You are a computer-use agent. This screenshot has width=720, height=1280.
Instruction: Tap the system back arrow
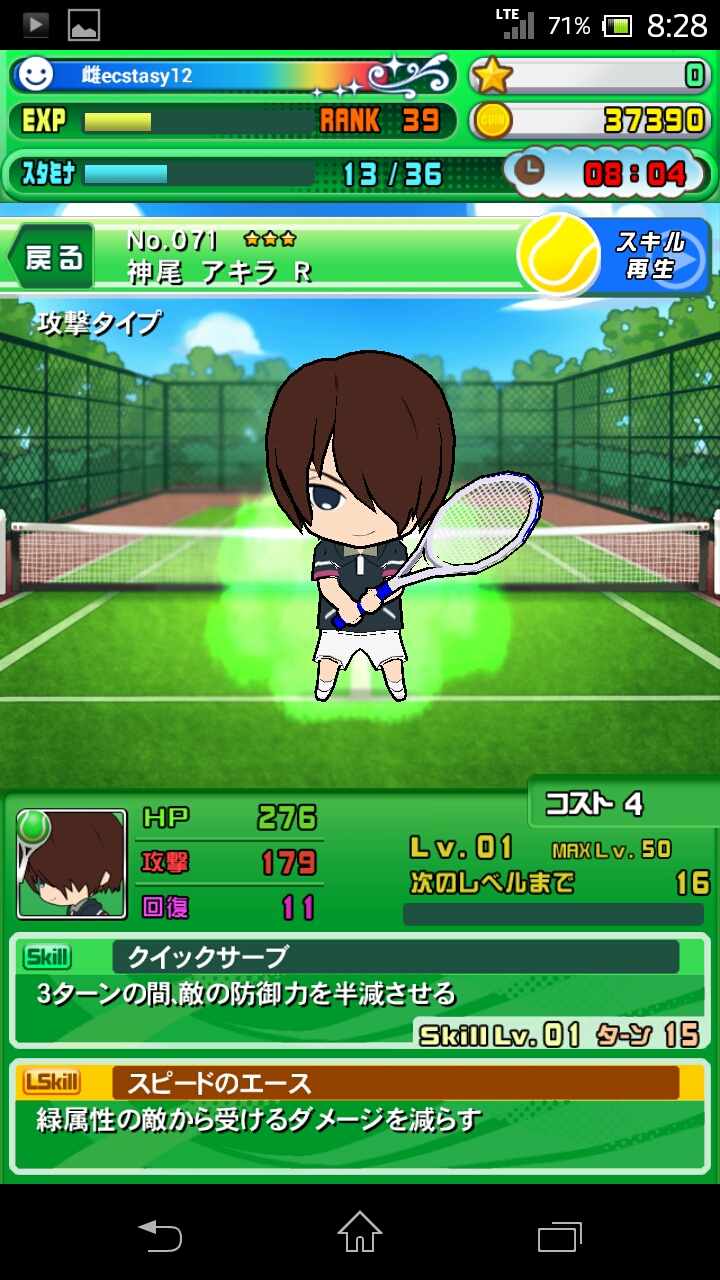(160, 1235)
